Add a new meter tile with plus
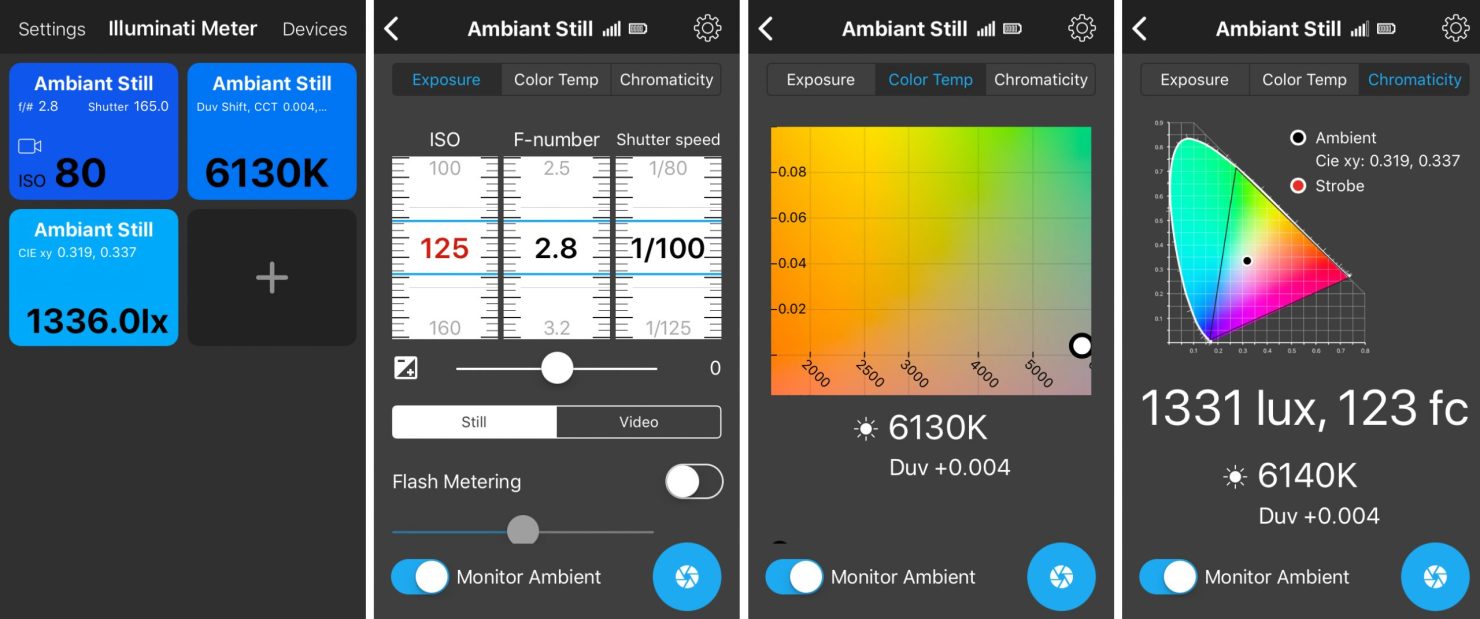 click(272, 278)
